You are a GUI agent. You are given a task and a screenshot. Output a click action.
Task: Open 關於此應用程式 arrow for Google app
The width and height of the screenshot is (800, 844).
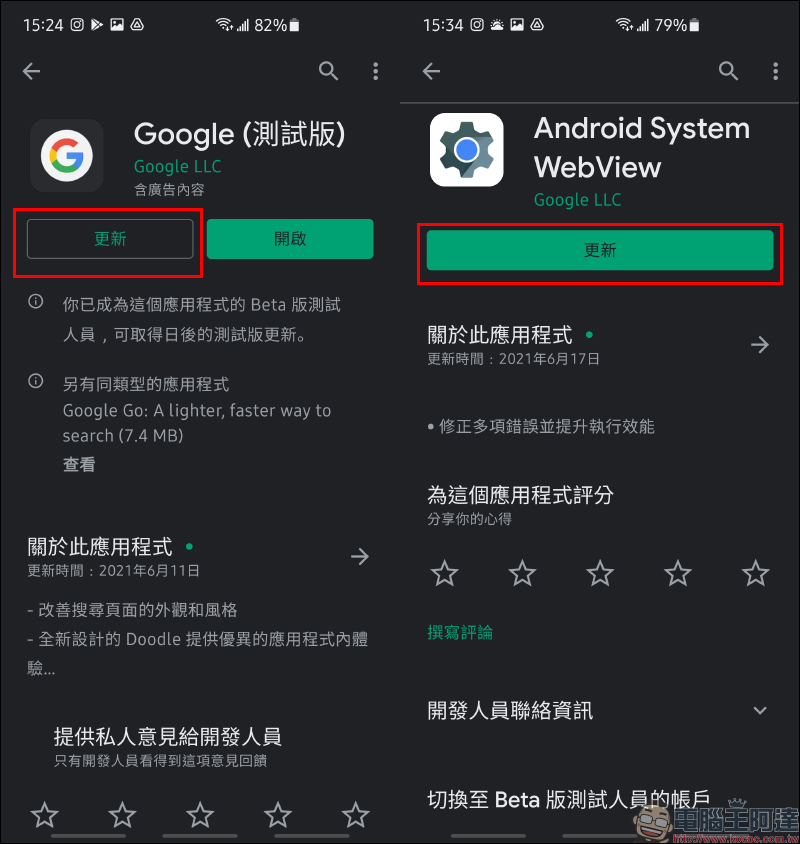(x=360, y=556)
